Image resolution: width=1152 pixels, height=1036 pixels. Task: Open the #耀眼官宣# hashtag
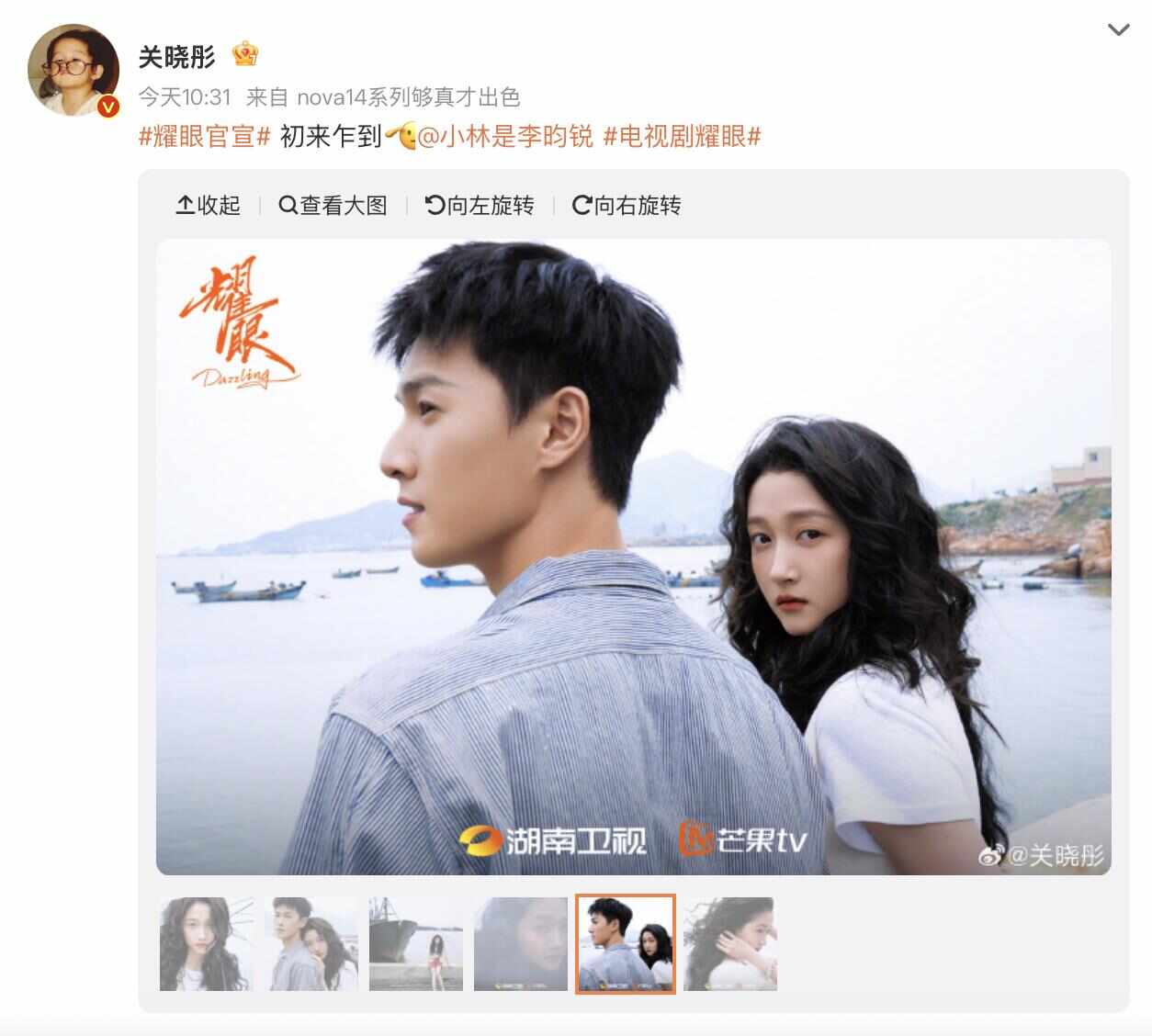204,137
